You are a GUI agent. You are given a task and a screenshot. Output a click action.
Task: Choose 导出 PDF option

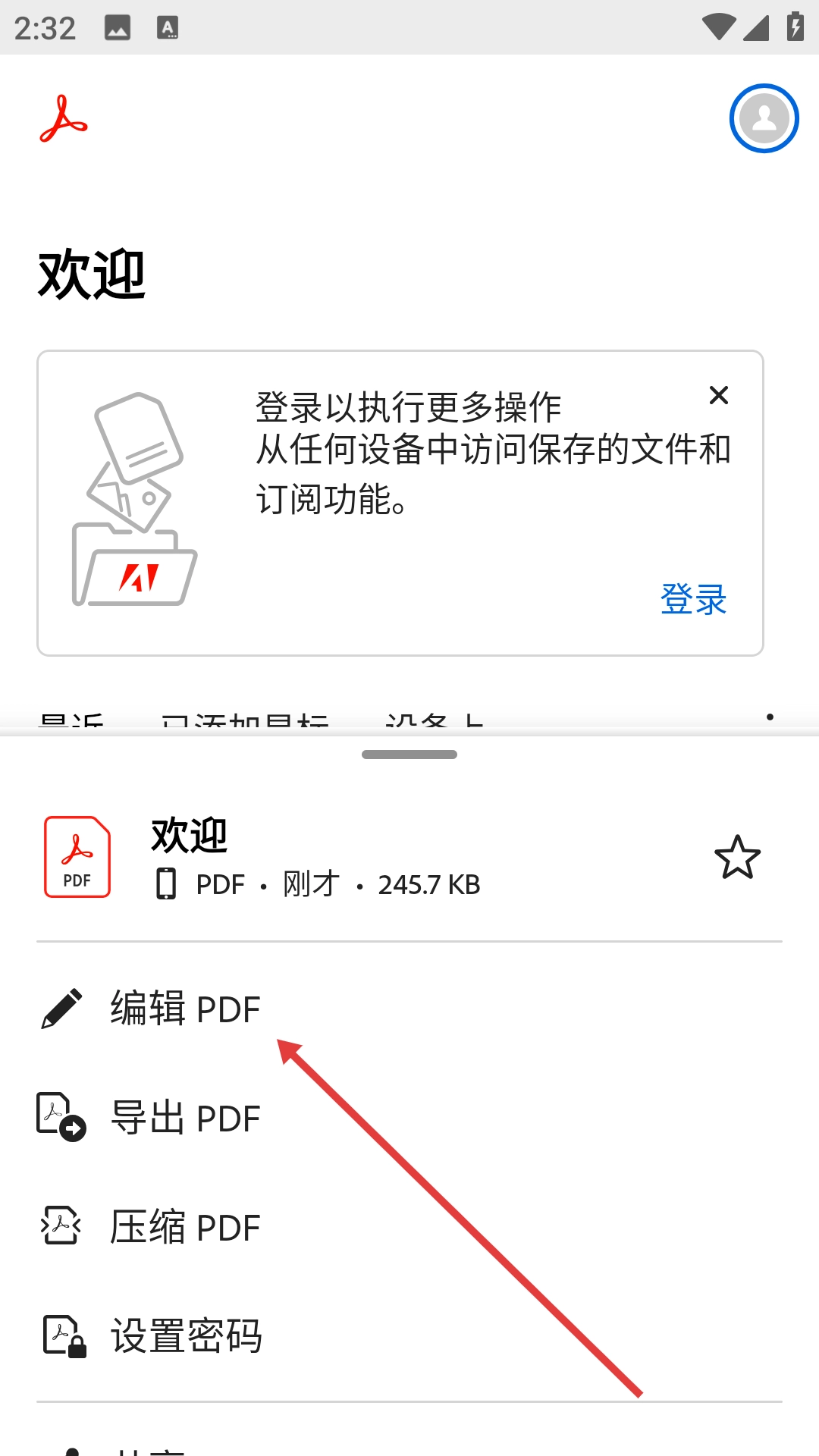(x=185, y=1119)
